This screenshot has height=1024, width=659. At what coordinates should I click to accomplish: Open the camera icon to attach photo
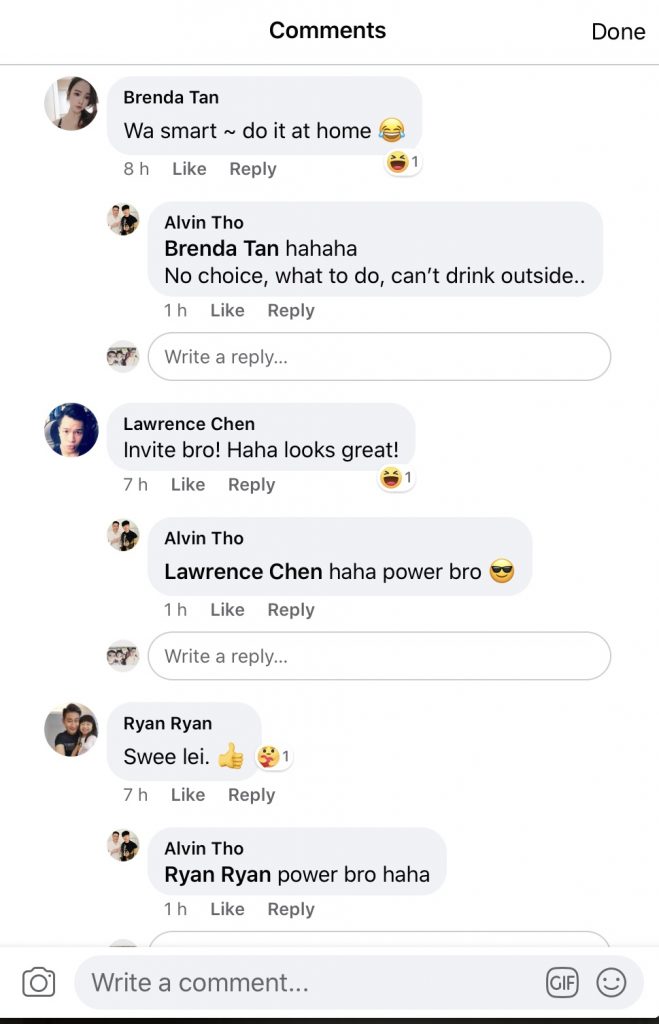(39, 982)
